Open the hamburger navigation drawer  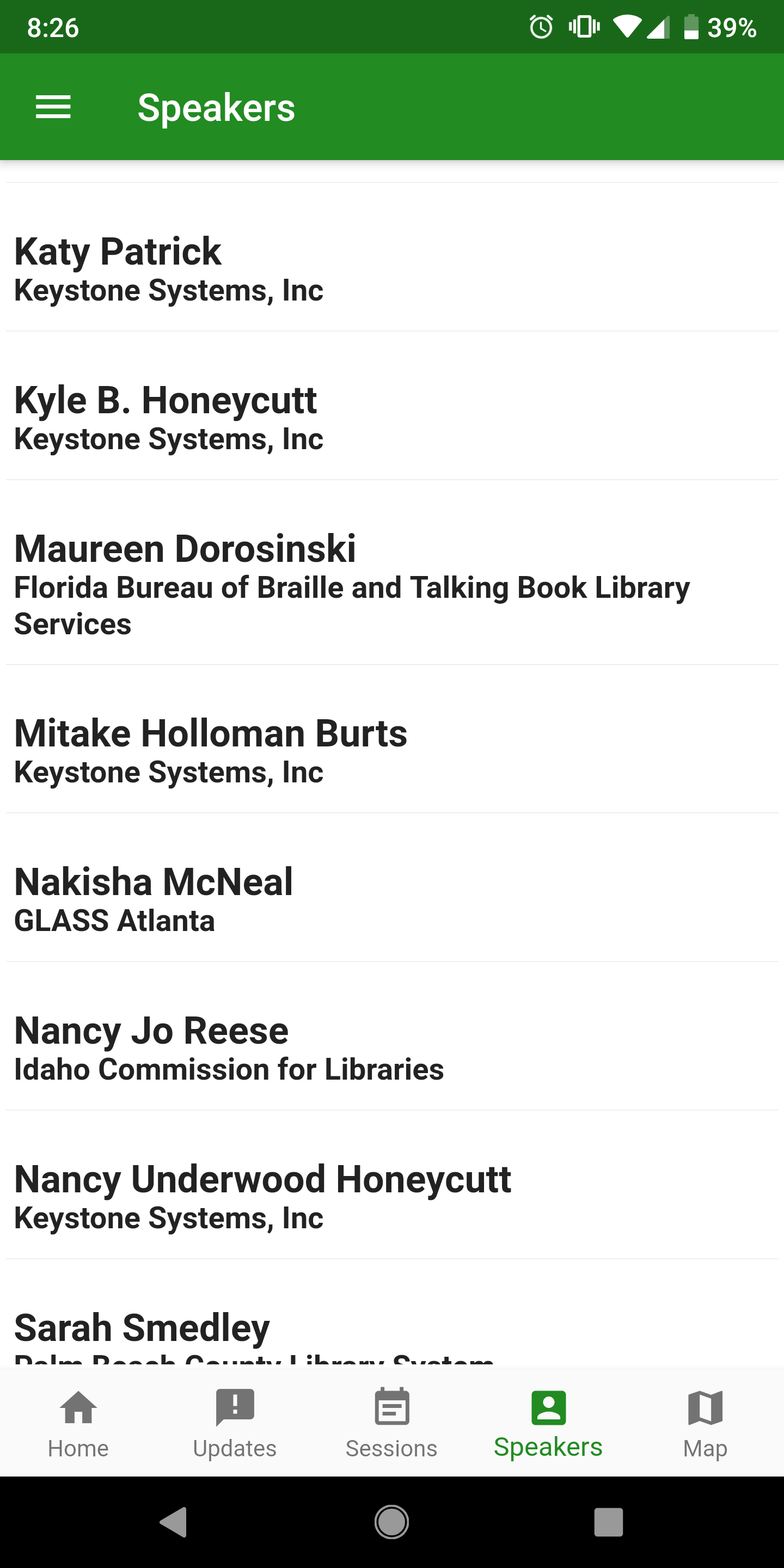(x=53, y=107)
